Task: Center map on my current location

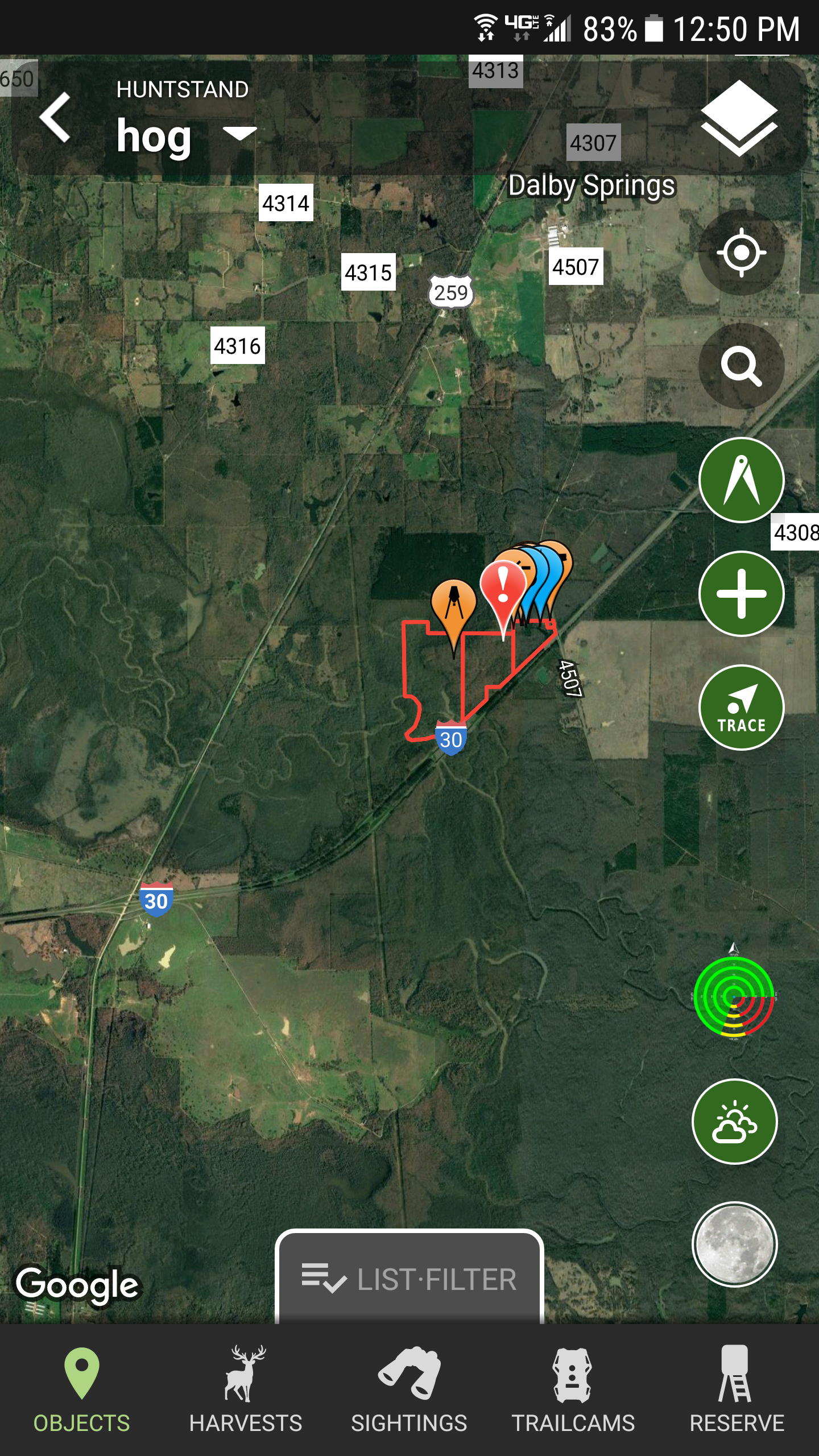Action: (x=741, y=252)
